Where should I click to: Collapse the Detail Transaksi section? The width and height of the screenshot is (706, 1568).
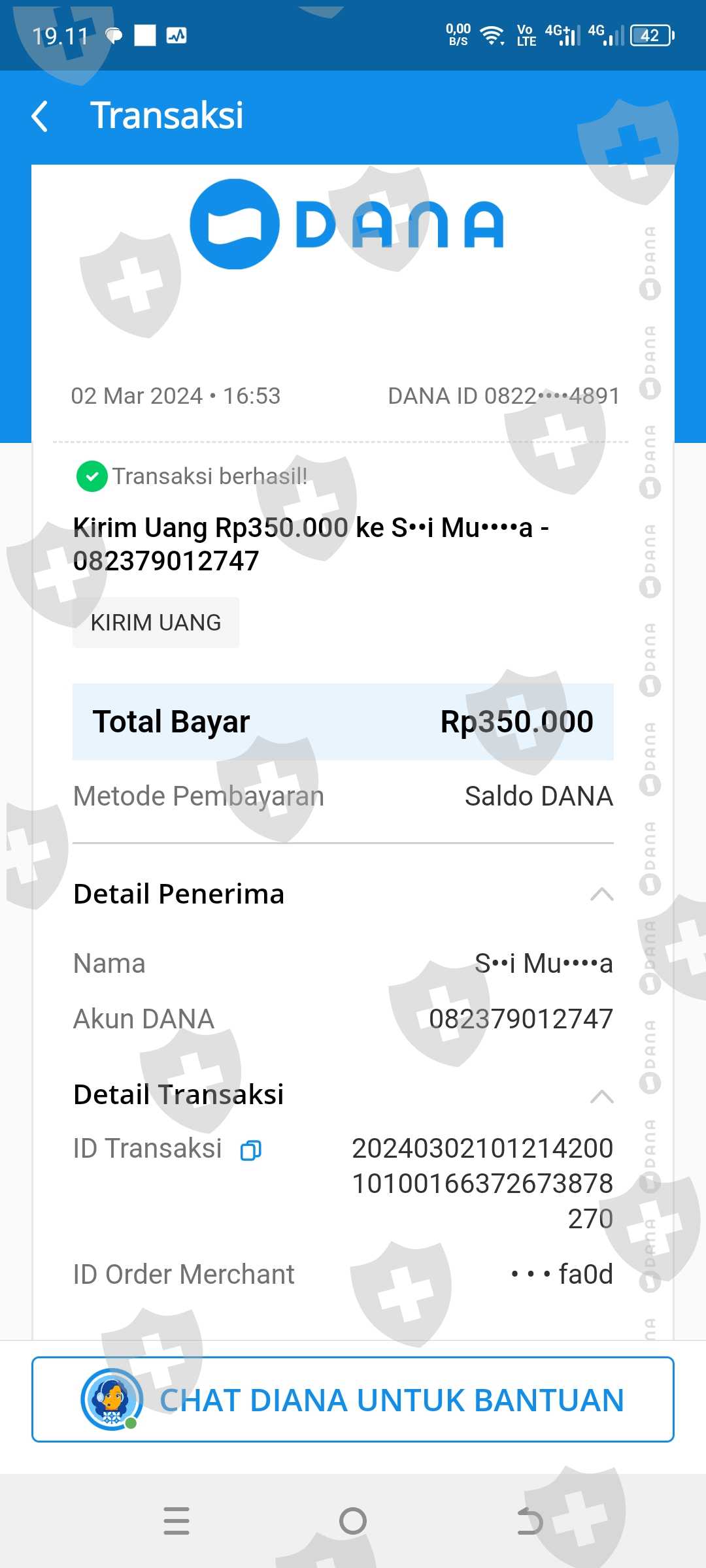(x=601, y=1096)
